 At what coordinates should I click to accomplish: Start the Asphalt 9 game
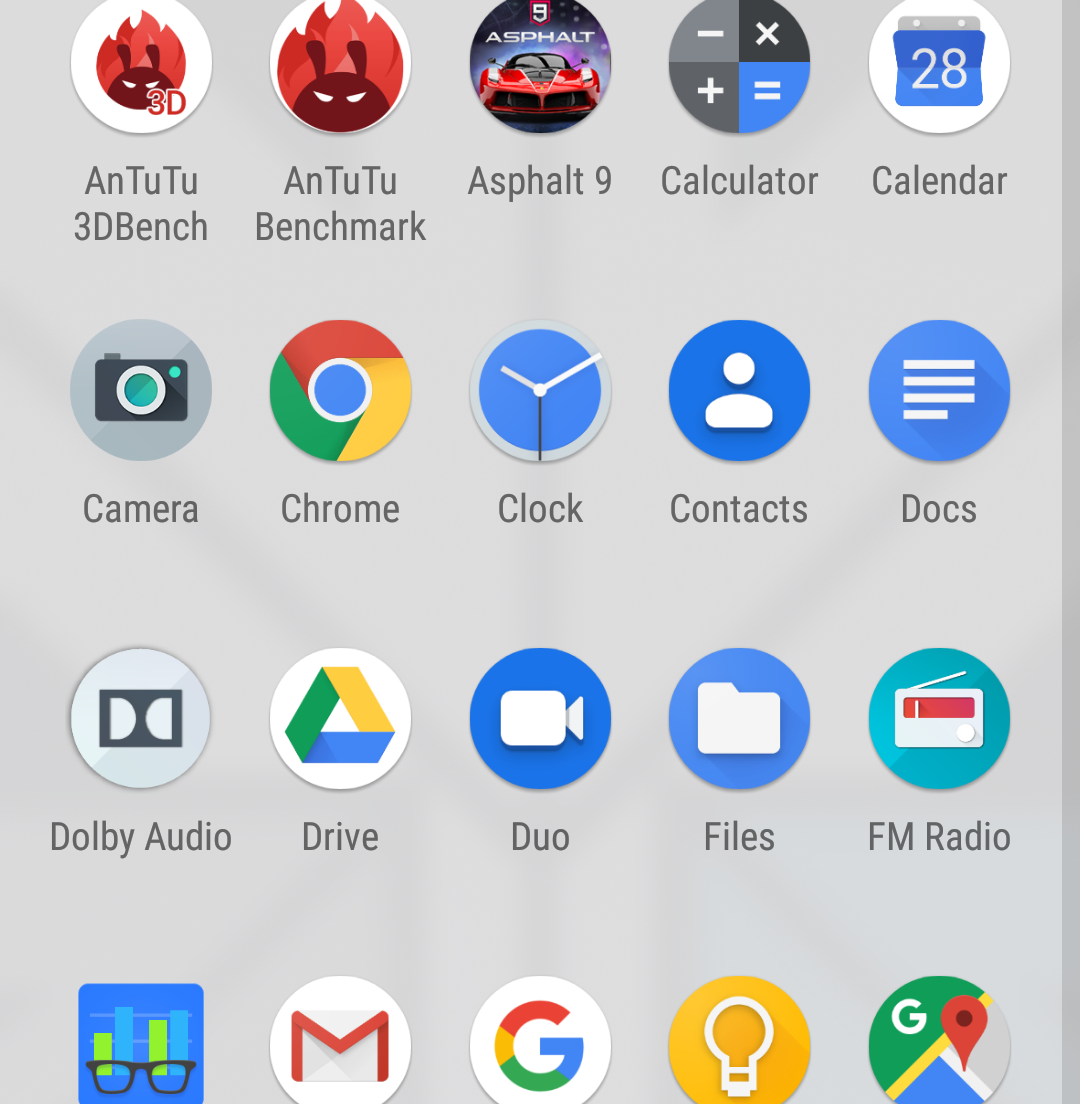(x=540, y=65)
